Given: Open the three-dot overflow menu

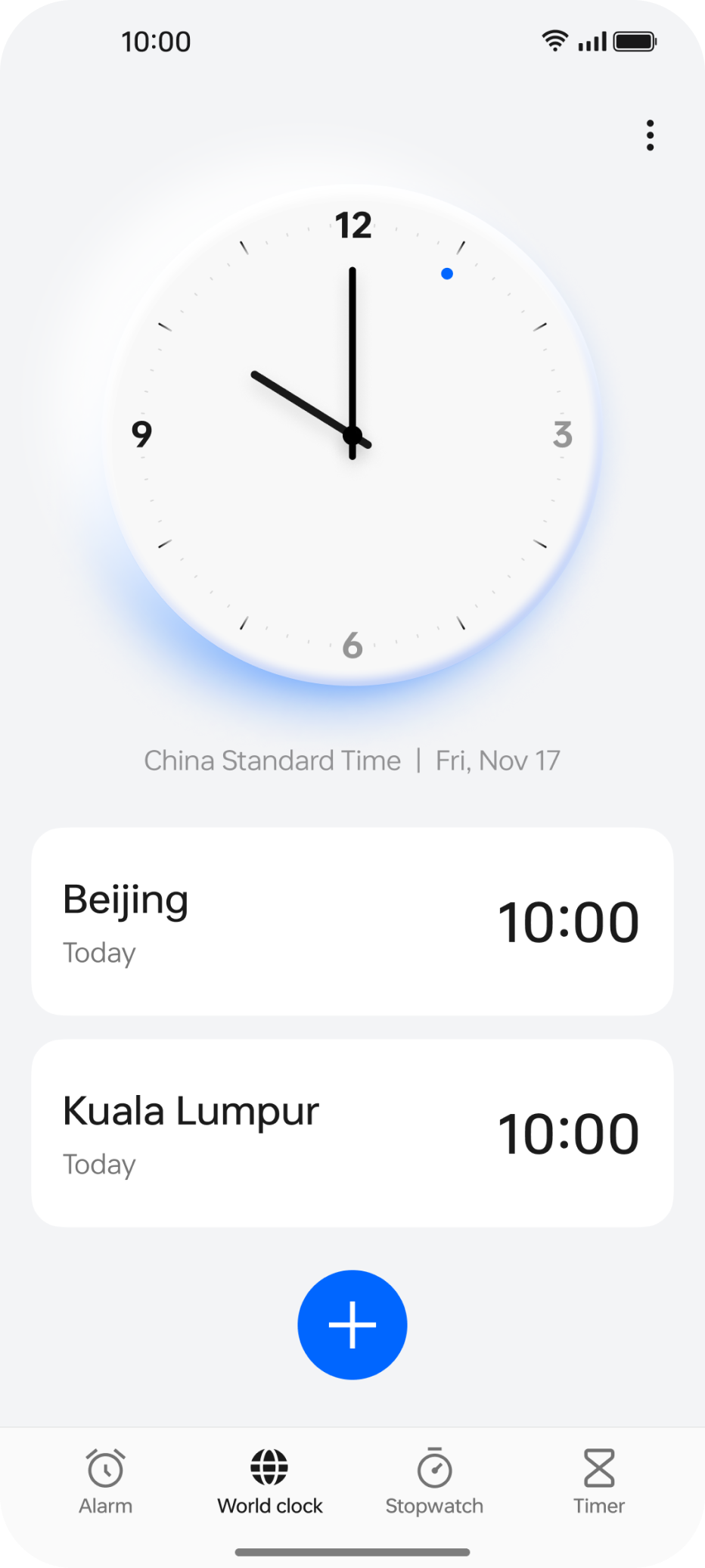Looking at the screenshot, I should tap(650, 135).
